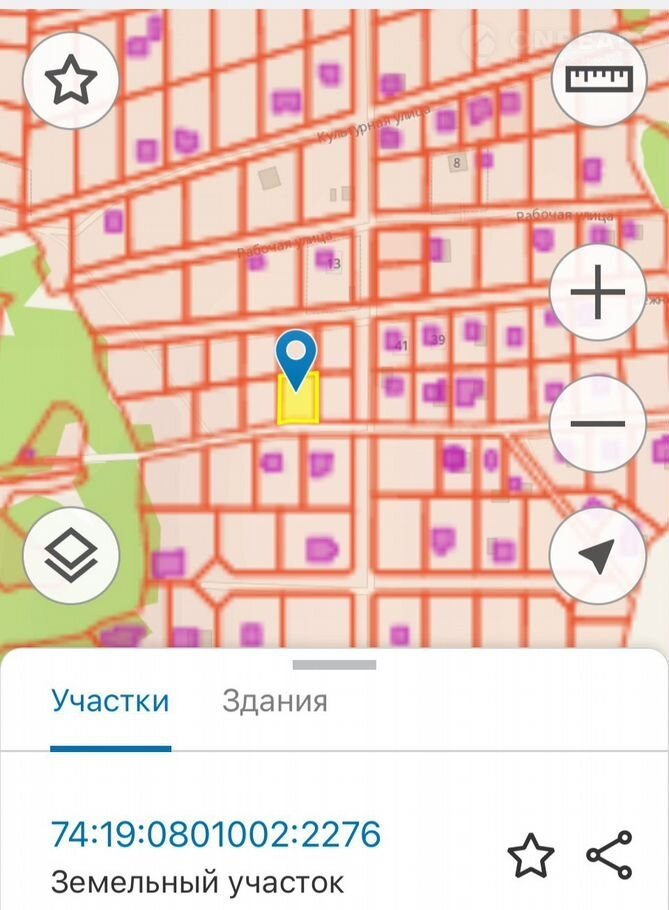Expand the bottom sheet handle
Viewport: 669px width, 910px height.
(334, 664)
